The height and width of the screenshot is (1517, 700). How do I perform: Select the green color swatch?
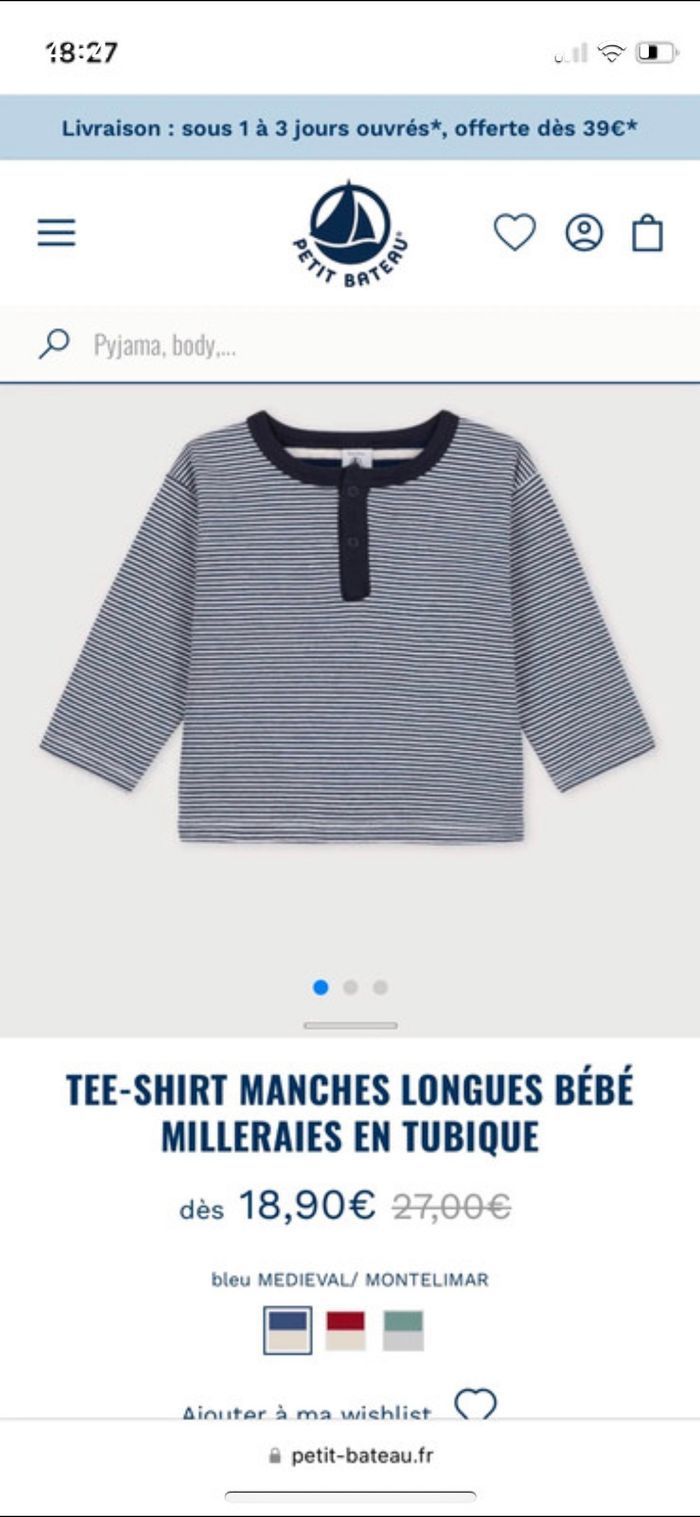coord(403,1330)
